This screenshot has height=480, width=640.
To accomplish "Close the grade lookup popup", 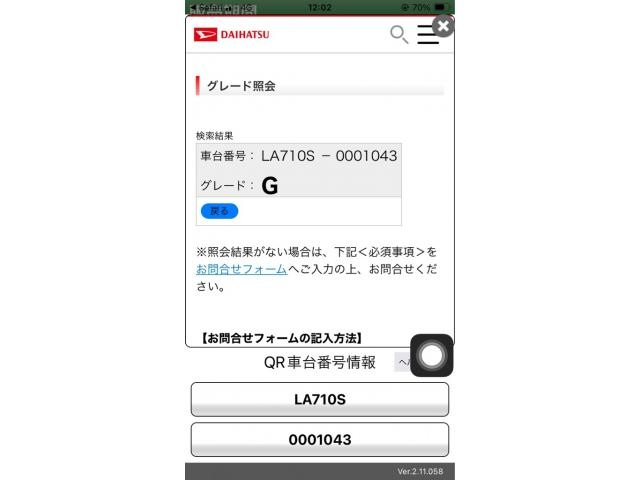I will (x=442, y=26).
